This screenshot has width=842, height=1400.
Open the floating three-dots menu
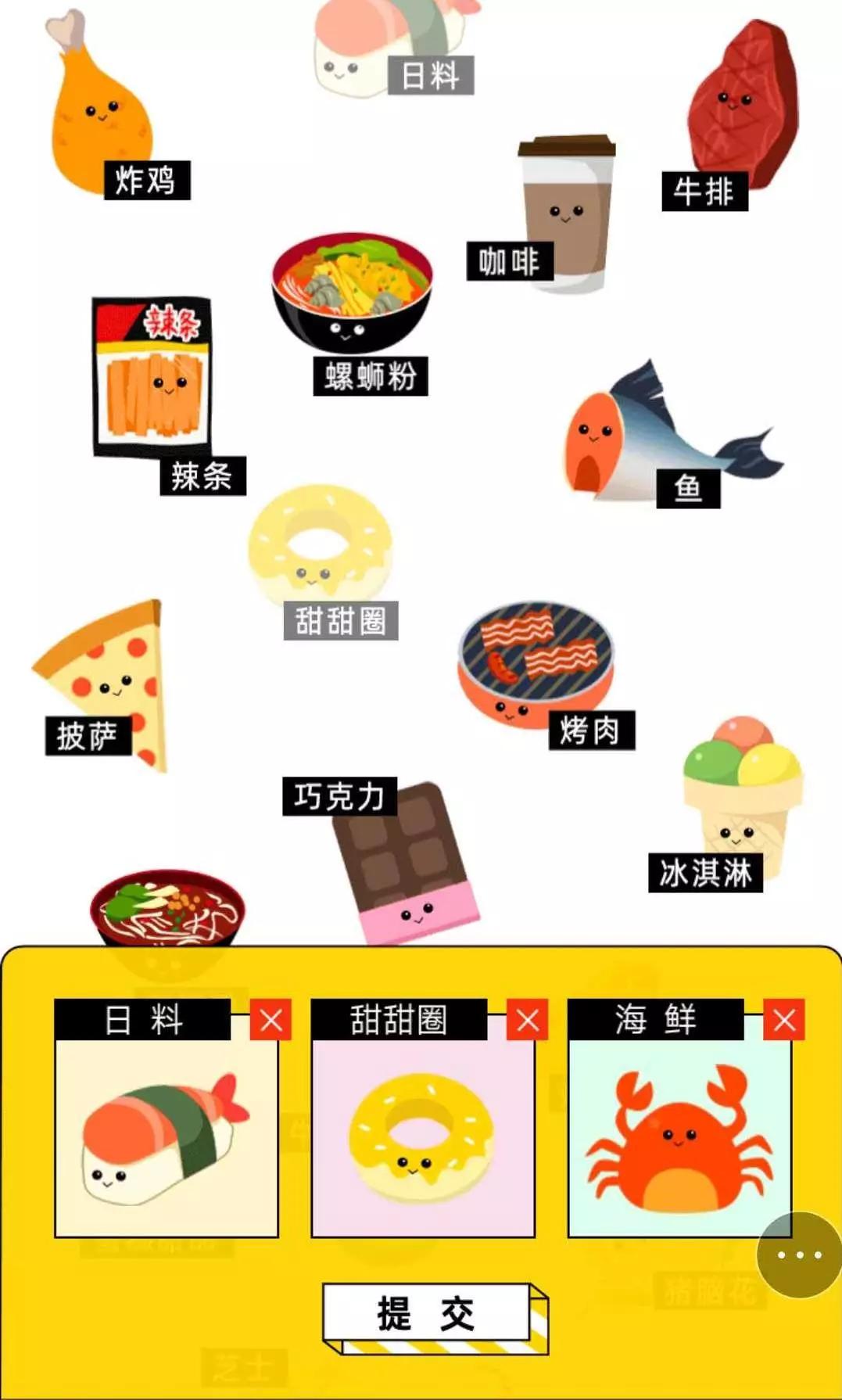[x=798, y=1255]
